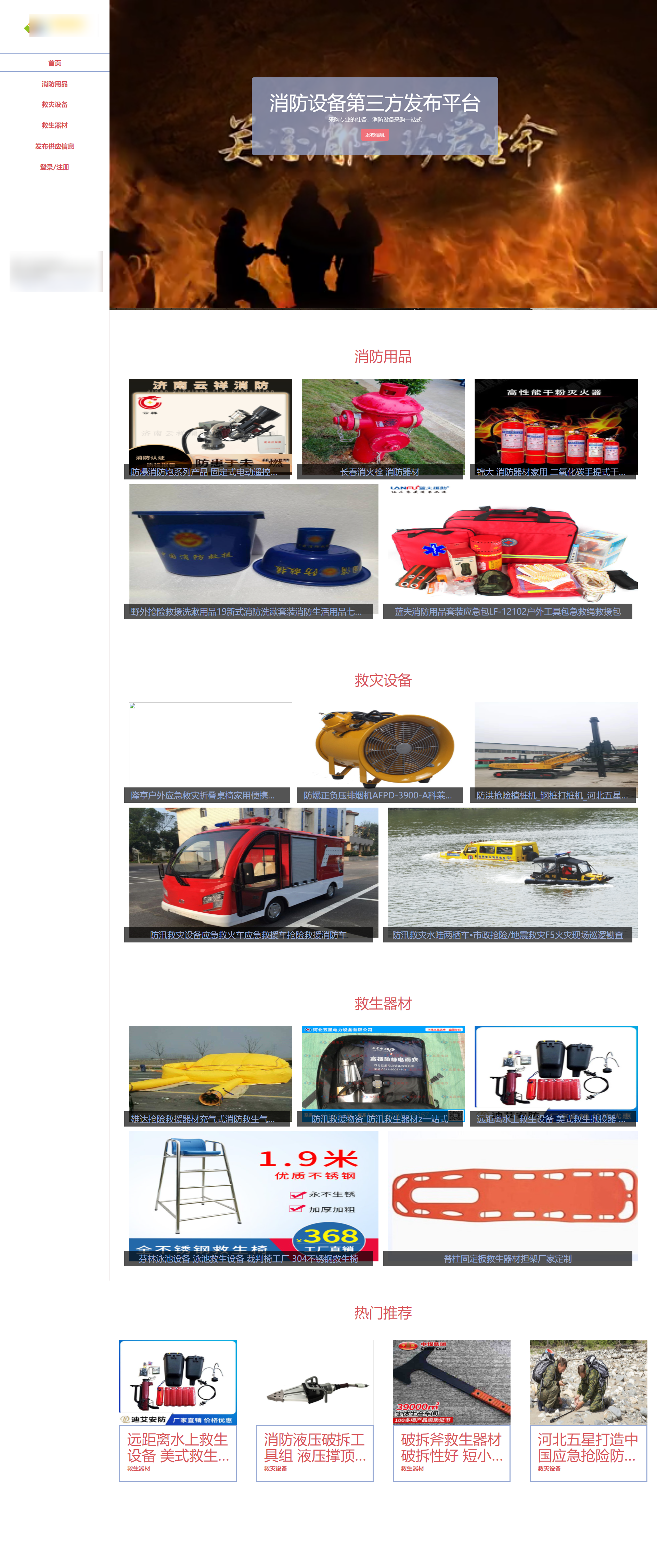Viewport: 657px width, 1568px height.
Task: Open the 首页 menu item
Action: (x=54, y=63)
